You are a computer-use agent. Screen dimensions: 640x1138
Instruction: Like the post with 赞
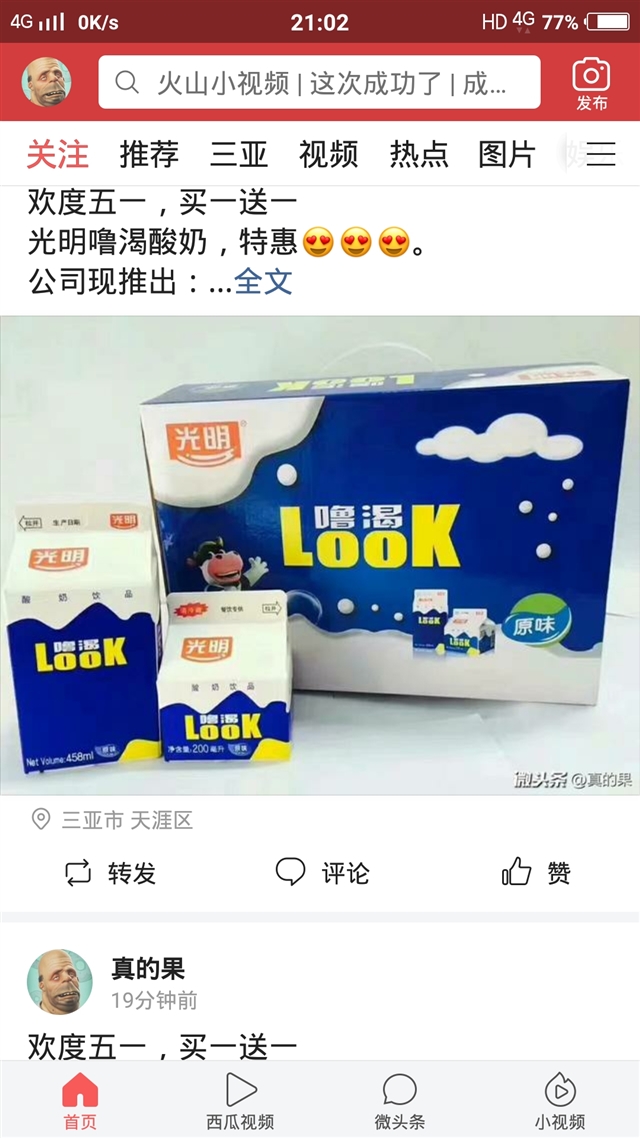point(536,873)
